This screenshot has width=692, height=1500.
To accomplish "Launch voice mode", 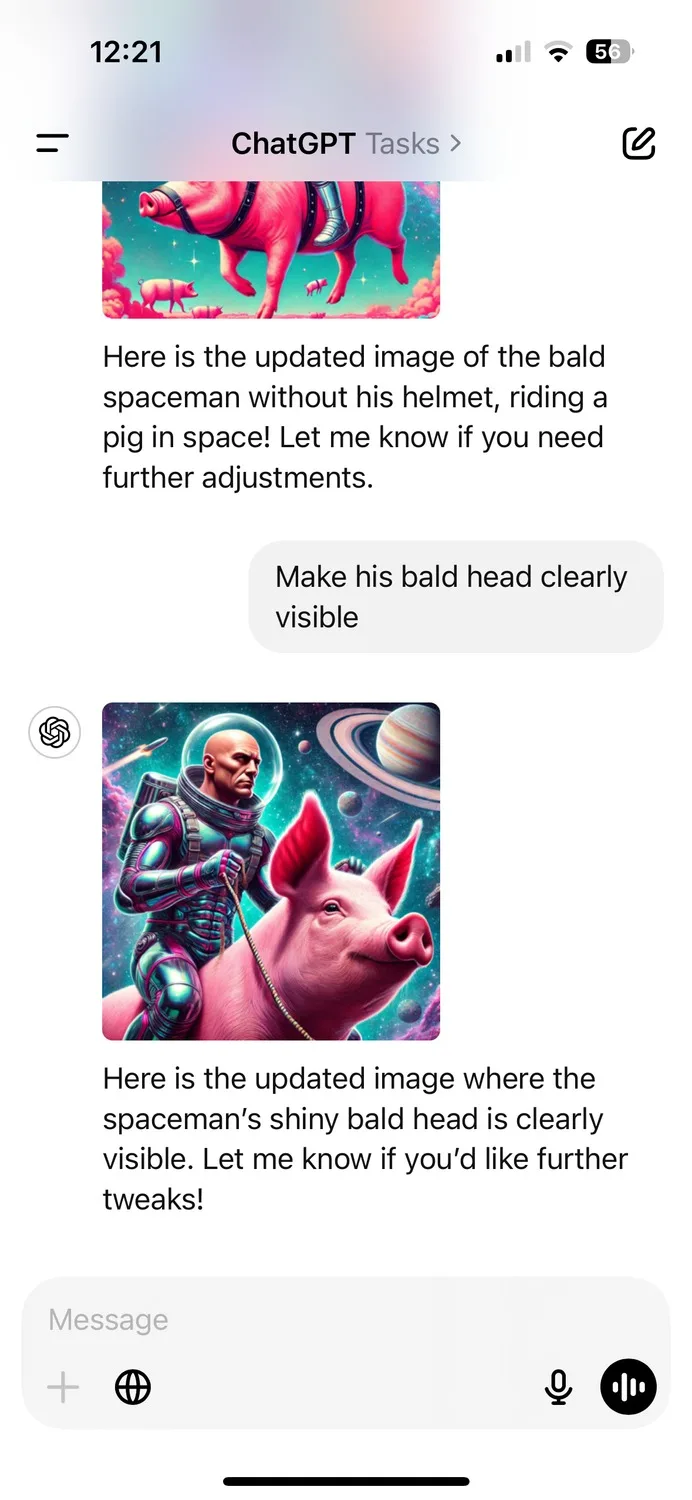I will [x=628, y=1387].
